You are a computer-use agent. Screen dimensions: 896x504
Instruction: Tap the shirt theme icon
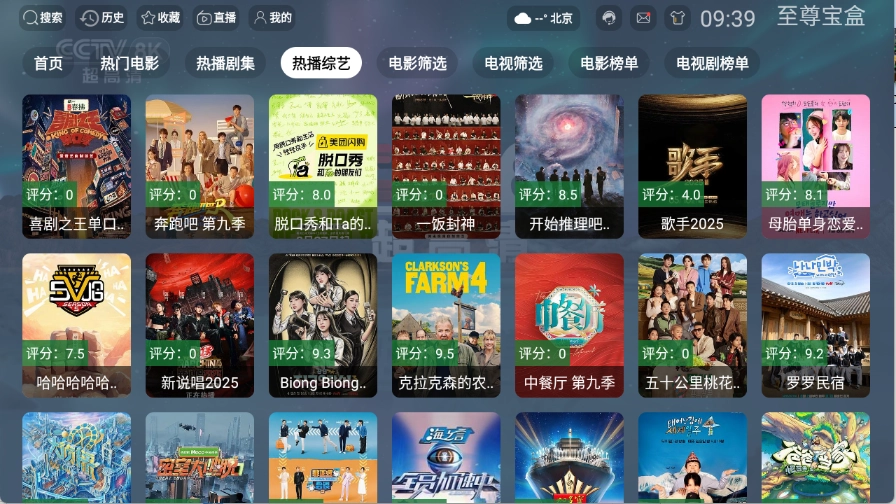click(x=677, y=18)
